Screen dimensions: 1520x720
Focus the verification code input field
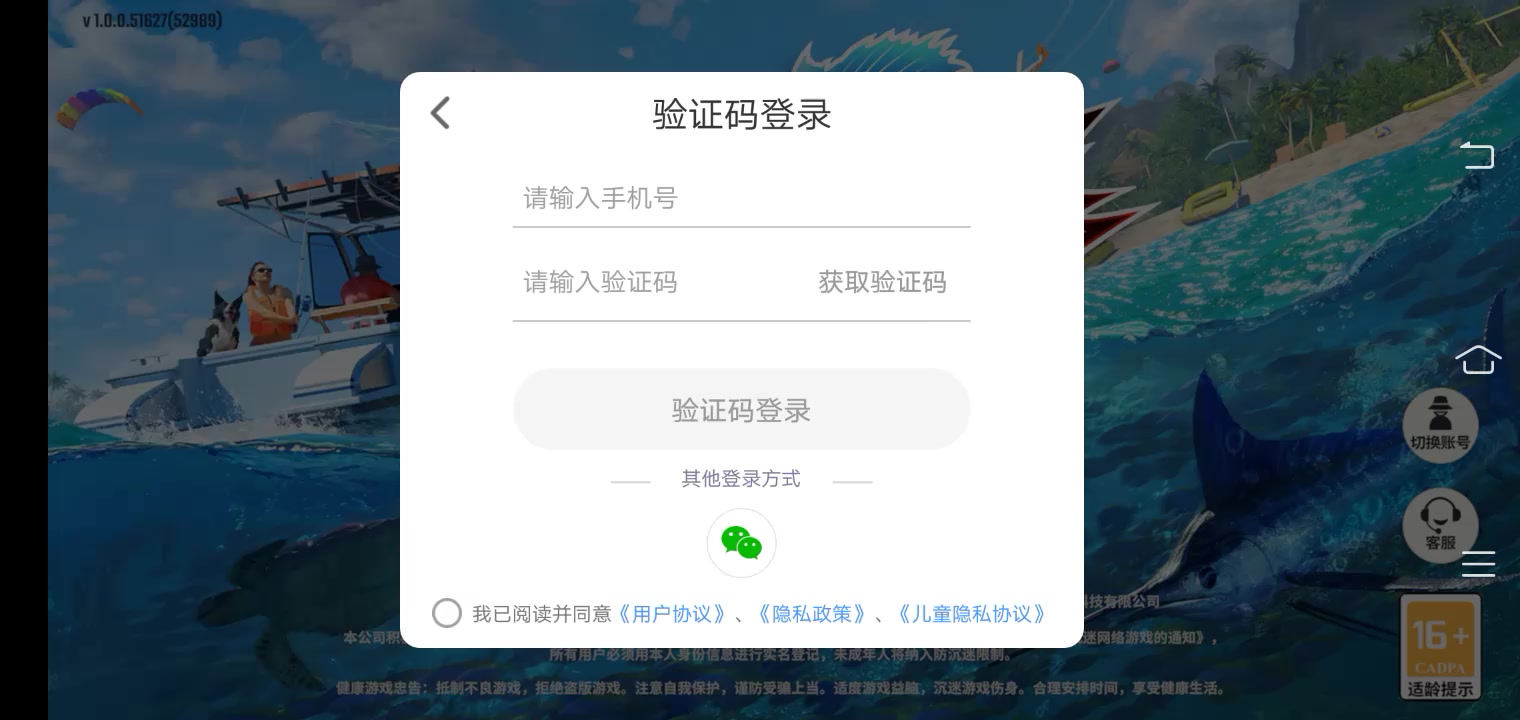pos(650,282)
